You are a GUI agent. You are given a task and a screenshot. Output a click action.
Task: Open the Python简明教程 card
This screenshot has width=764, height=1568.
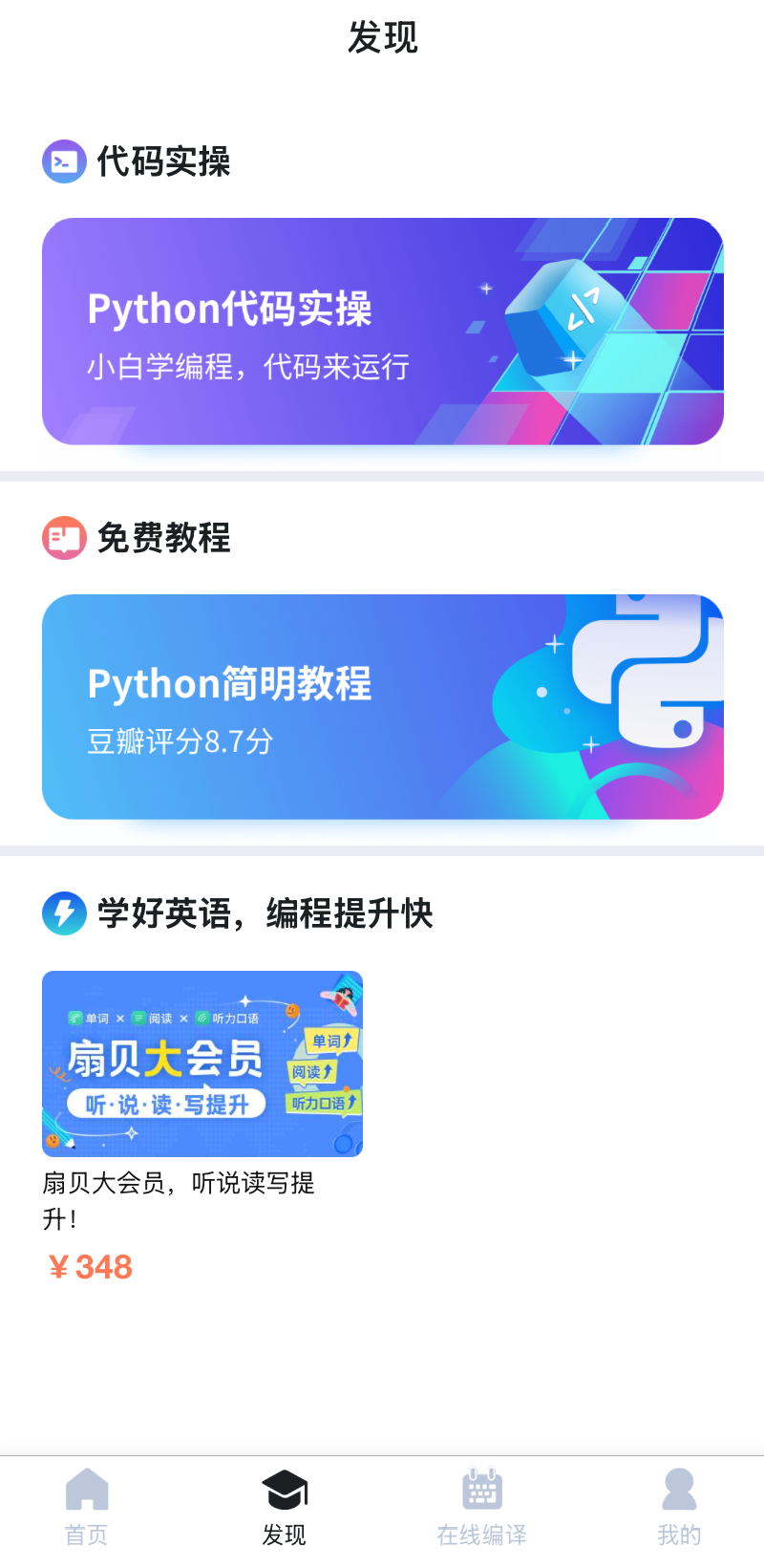[382, 706]
